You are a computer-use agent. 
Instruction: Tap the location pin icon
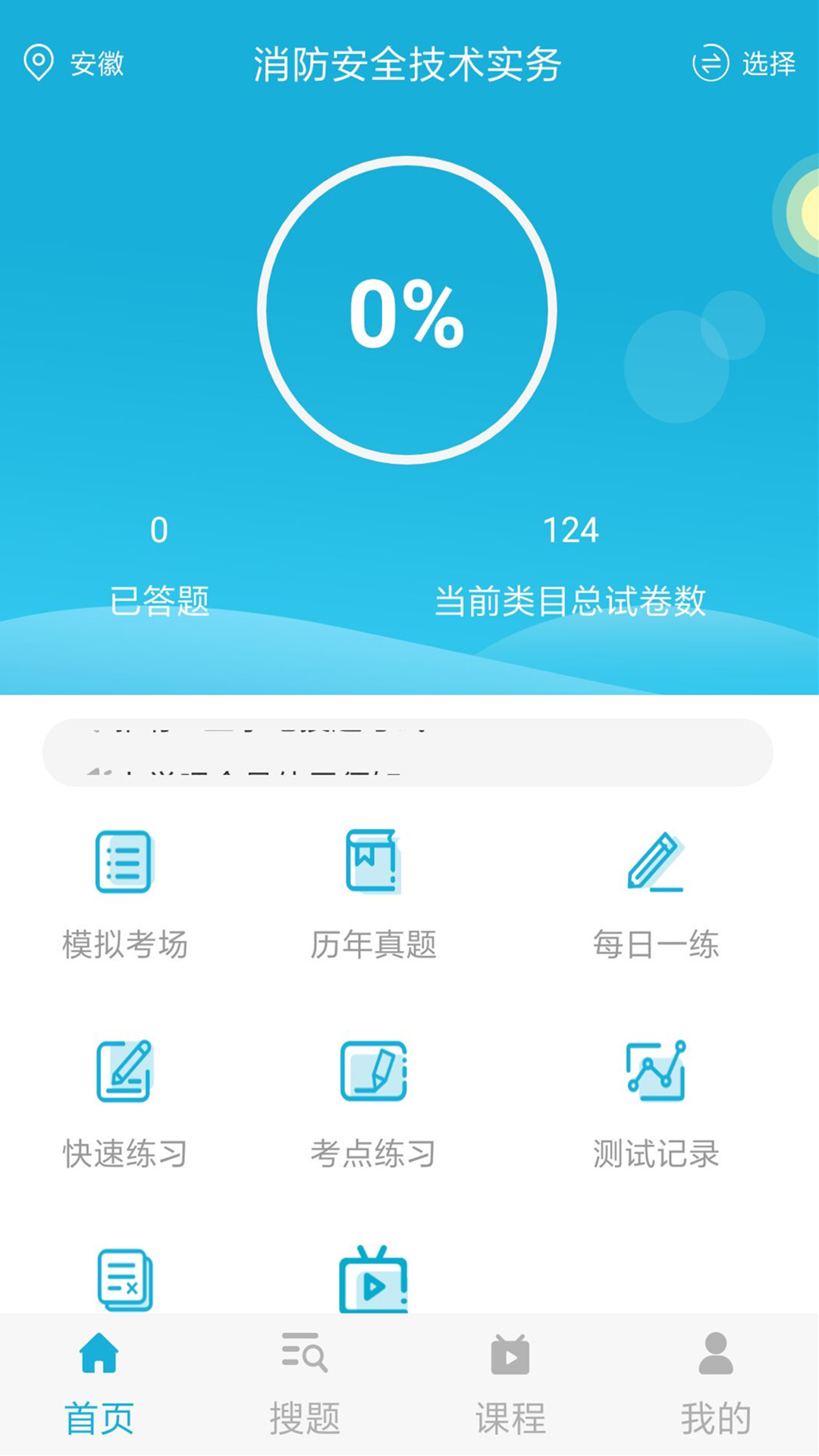tap(37, 62)
